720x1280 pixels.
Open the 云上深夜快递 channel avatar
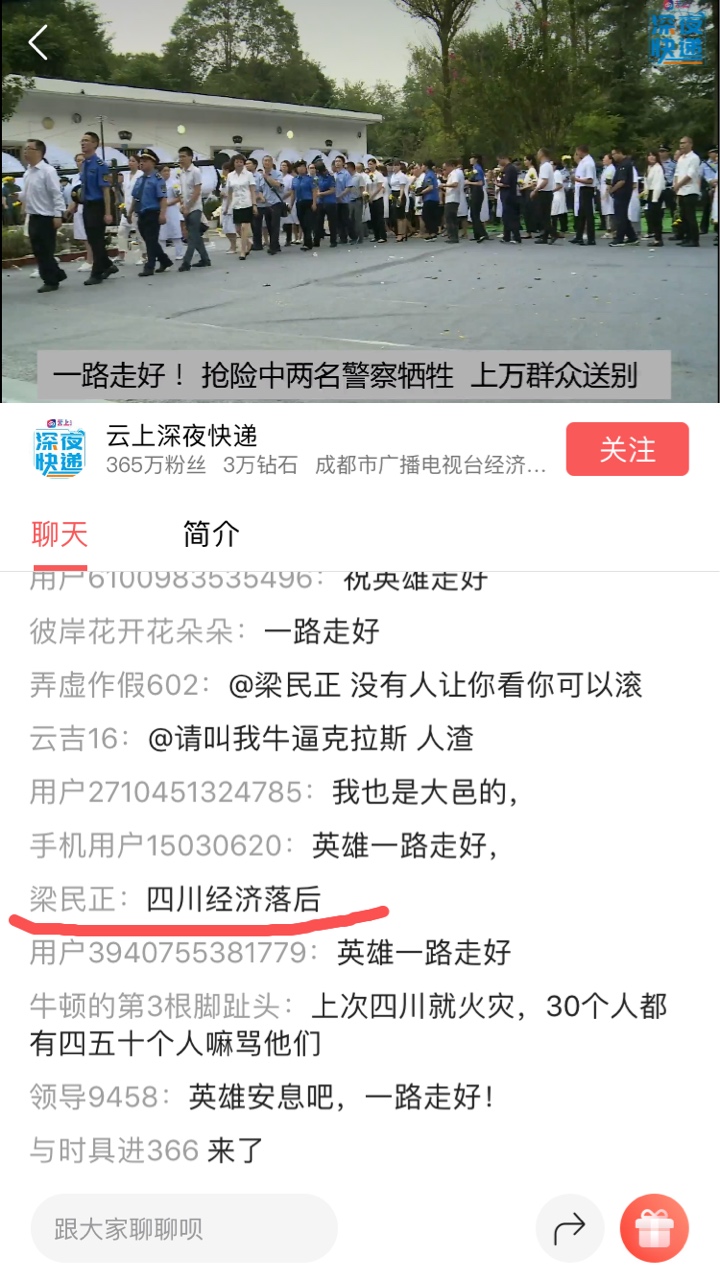point(60,450)
